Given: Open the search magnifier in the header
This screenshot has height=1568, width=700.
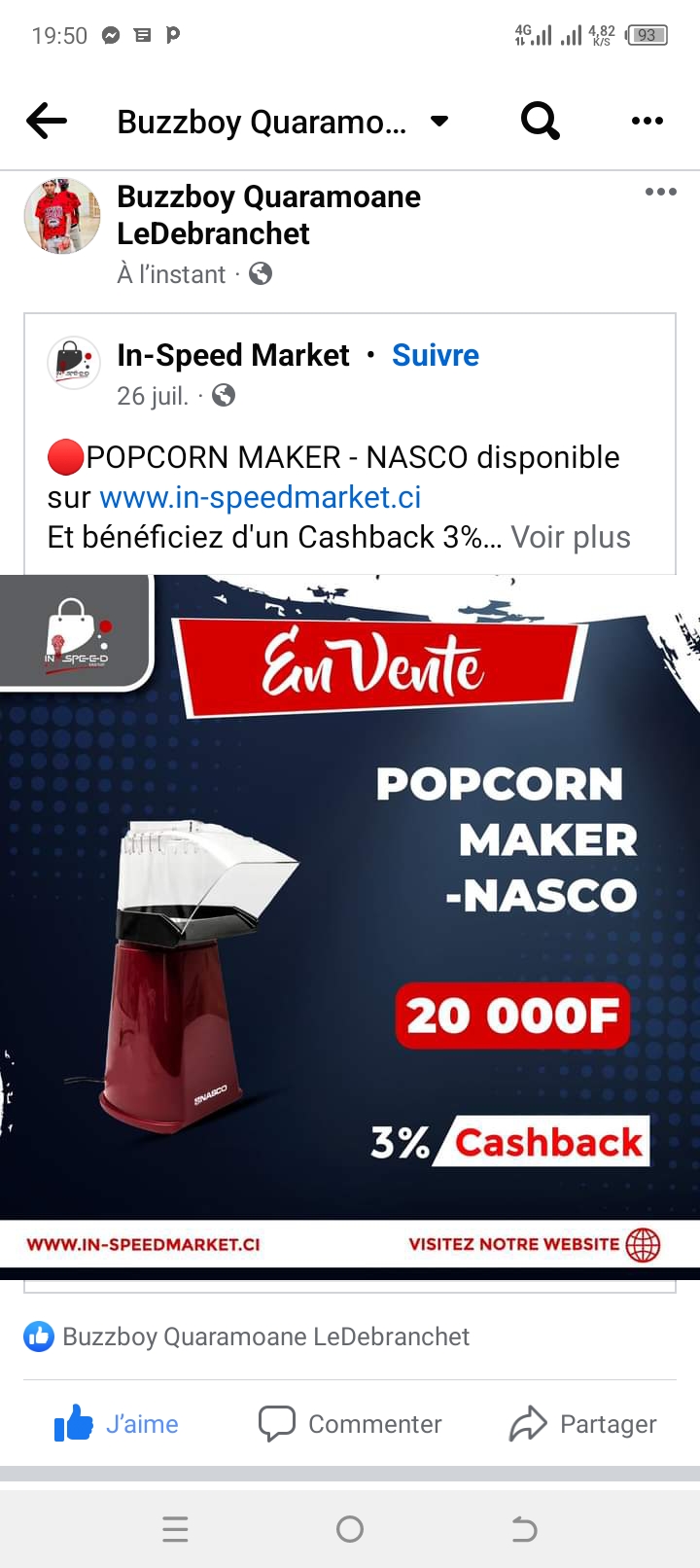Looking at the screenshot, I should (541, 122).
